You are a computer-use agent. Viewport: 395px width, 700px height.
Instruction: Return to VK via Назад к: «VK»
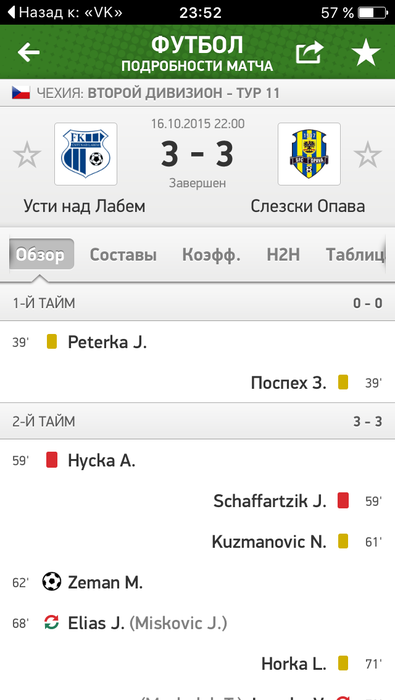[x=65, y=12]
